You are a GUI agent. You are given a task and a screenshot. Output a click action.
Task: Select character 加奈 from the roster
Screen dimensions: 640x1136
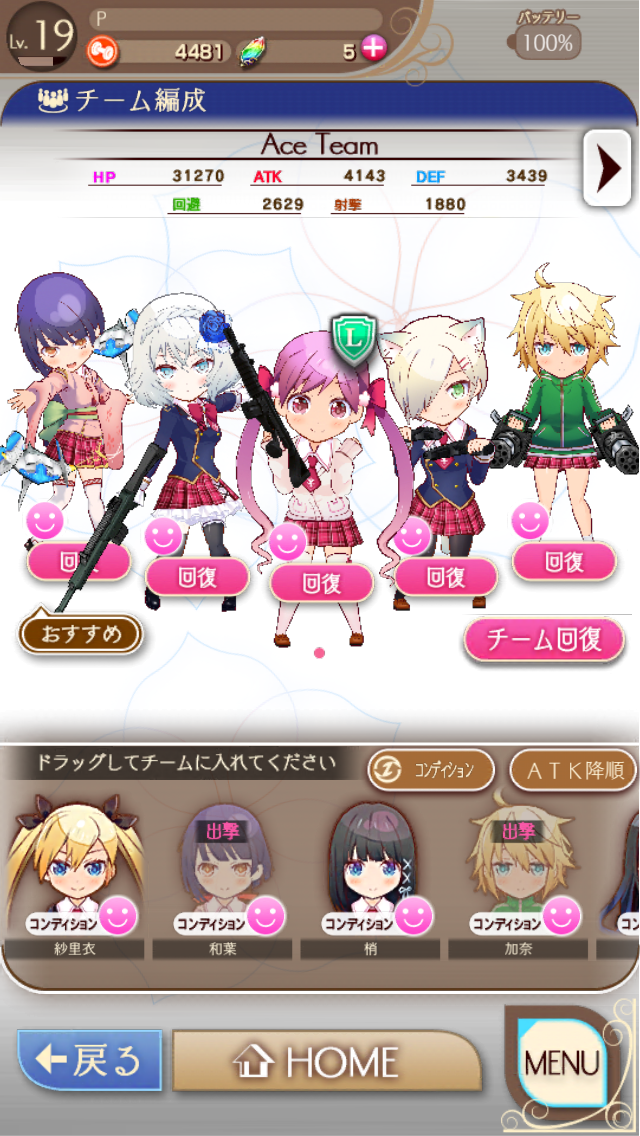point(518,865)
